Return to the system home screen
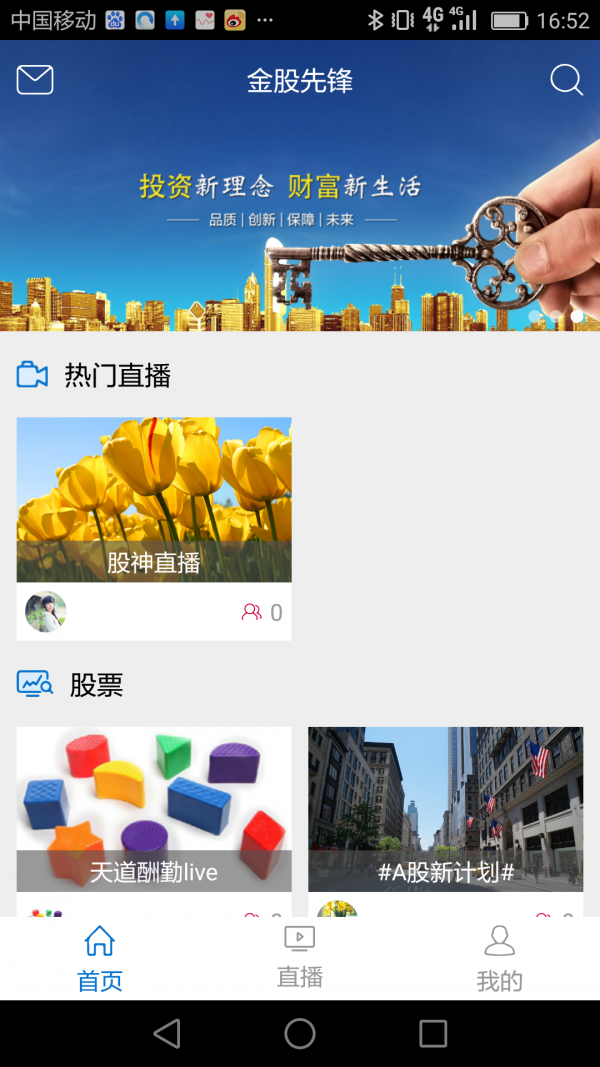 (x=300, y=1033)
